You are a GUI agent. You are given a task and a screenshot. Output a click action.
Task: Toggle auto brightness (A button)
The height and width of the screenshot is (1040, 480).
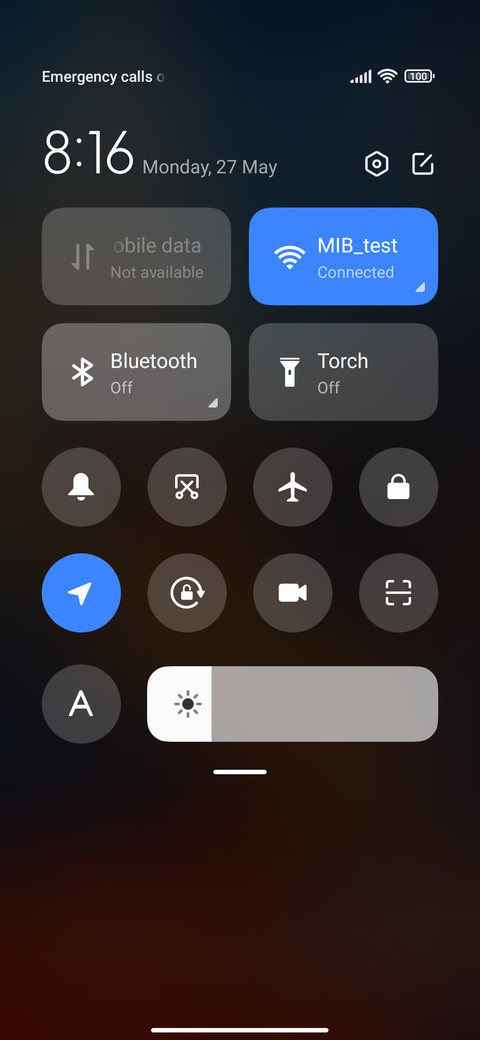[x=82, y=704]
